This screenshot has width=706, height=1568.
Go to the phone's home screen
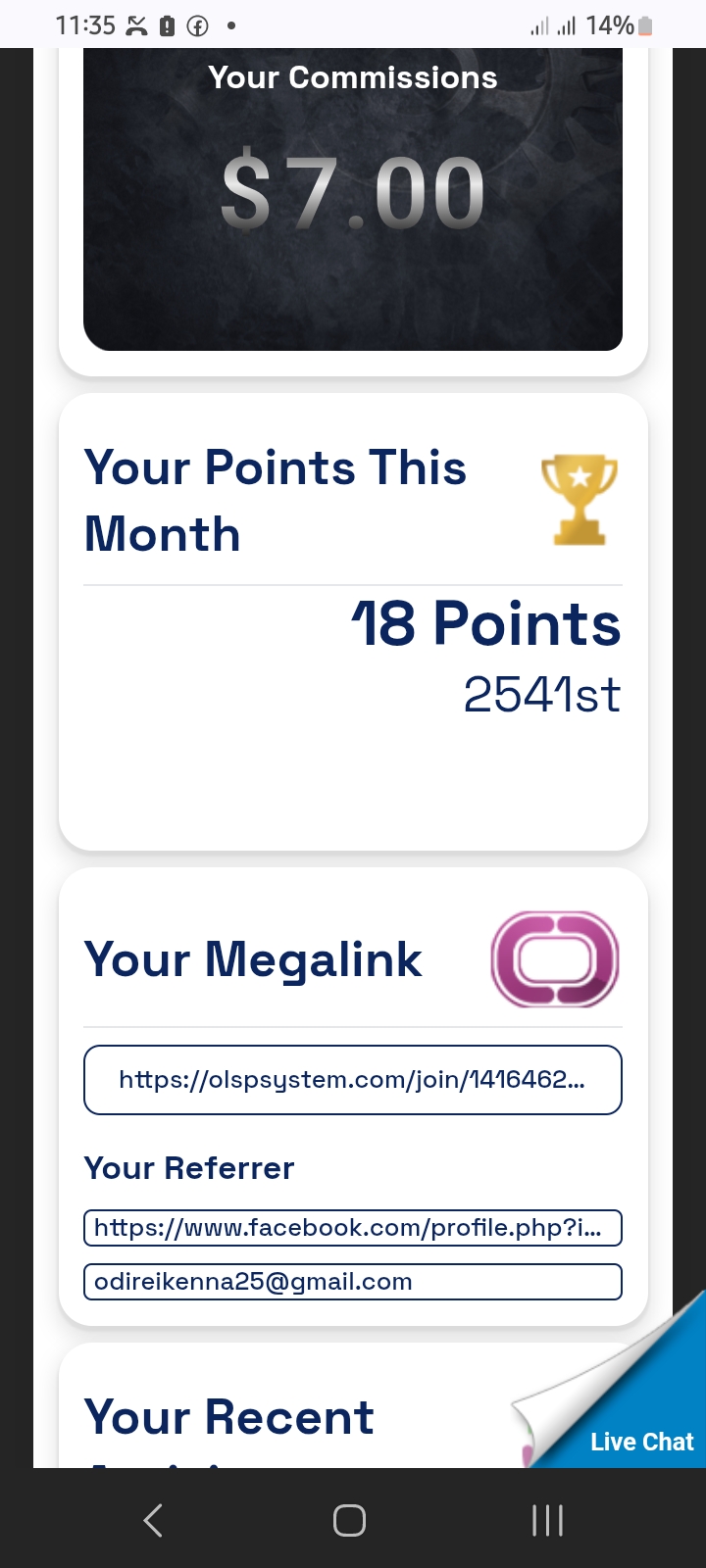tap(350, 1520)
